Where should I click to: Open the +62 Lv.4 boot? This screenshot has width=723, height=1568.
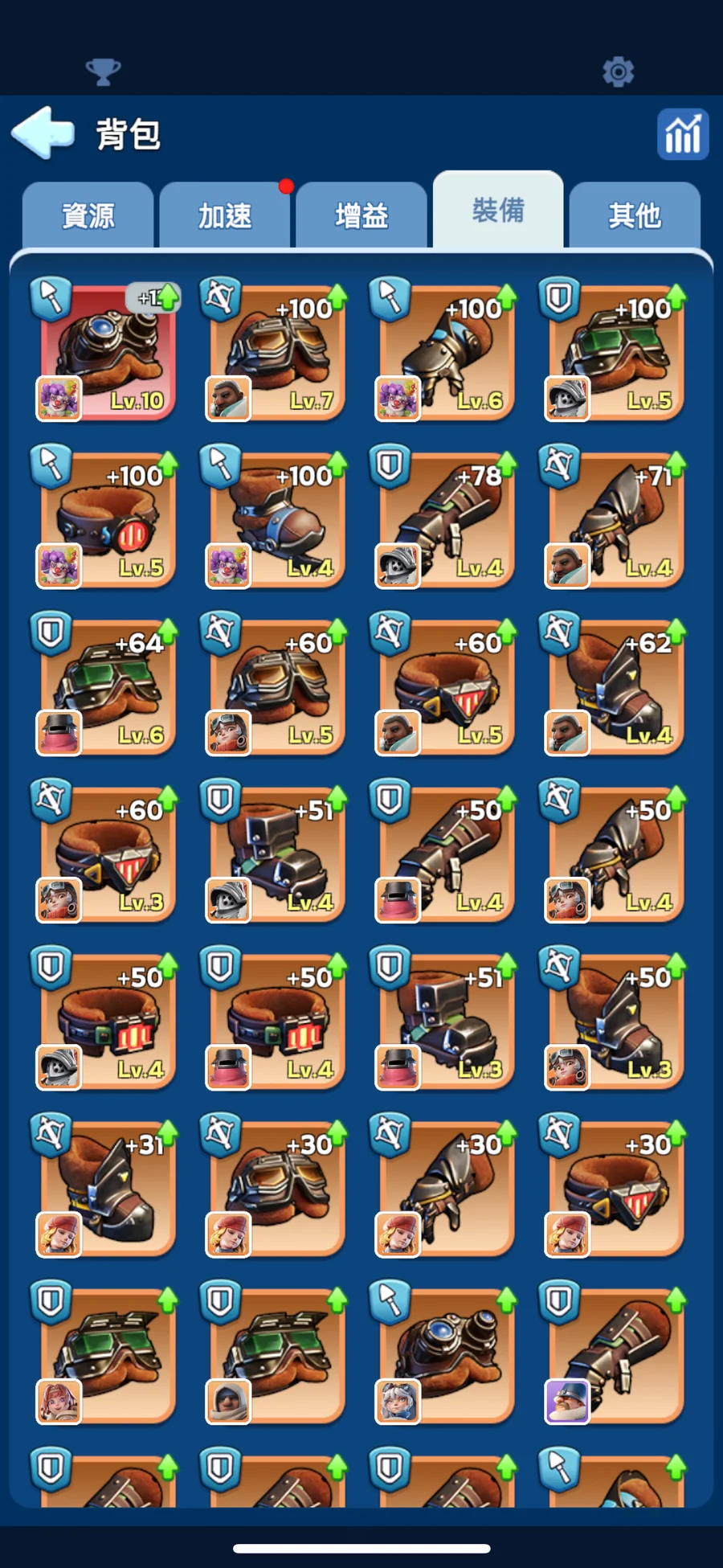[x=616, y=686]
